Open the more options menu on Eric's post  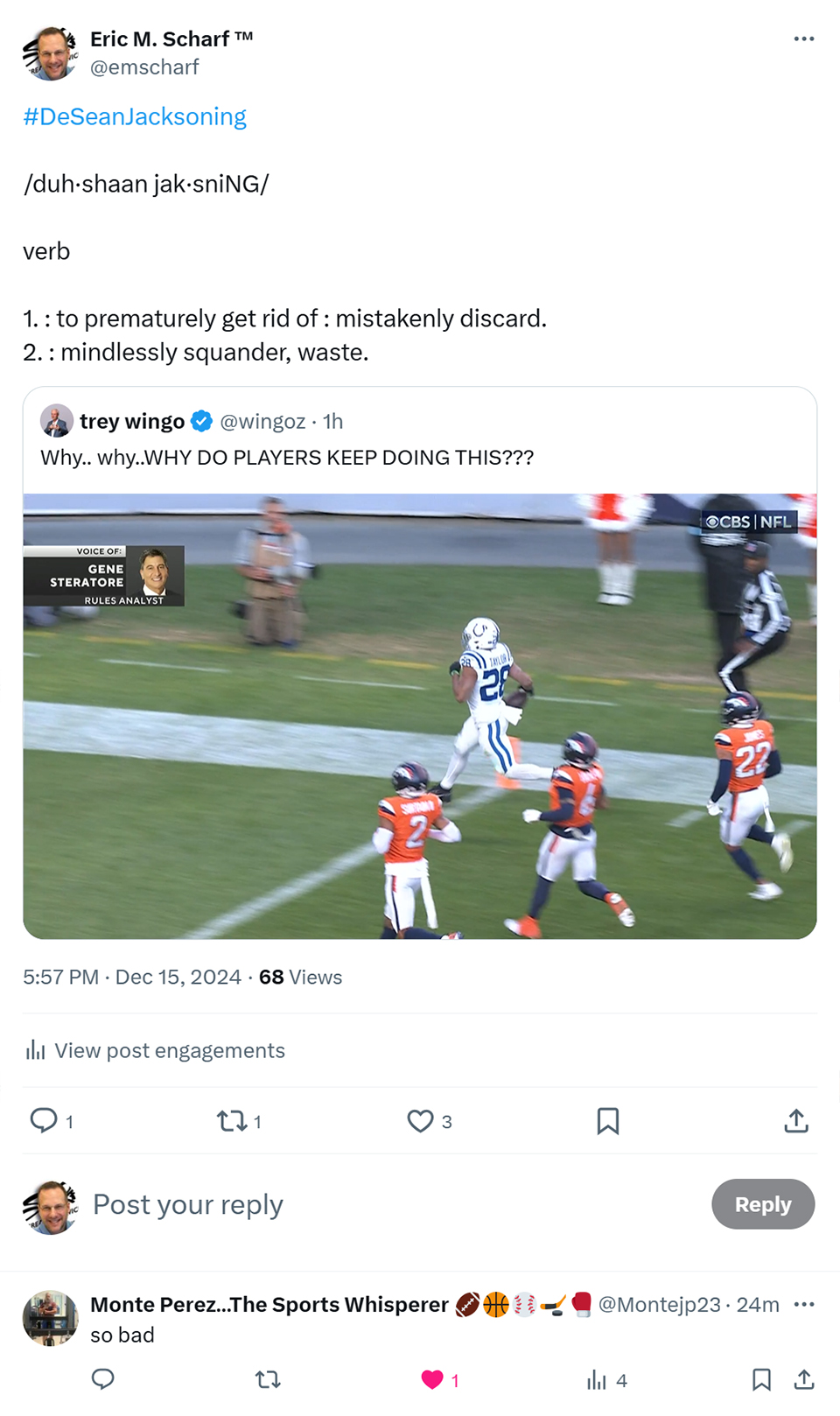pos(804,39)
